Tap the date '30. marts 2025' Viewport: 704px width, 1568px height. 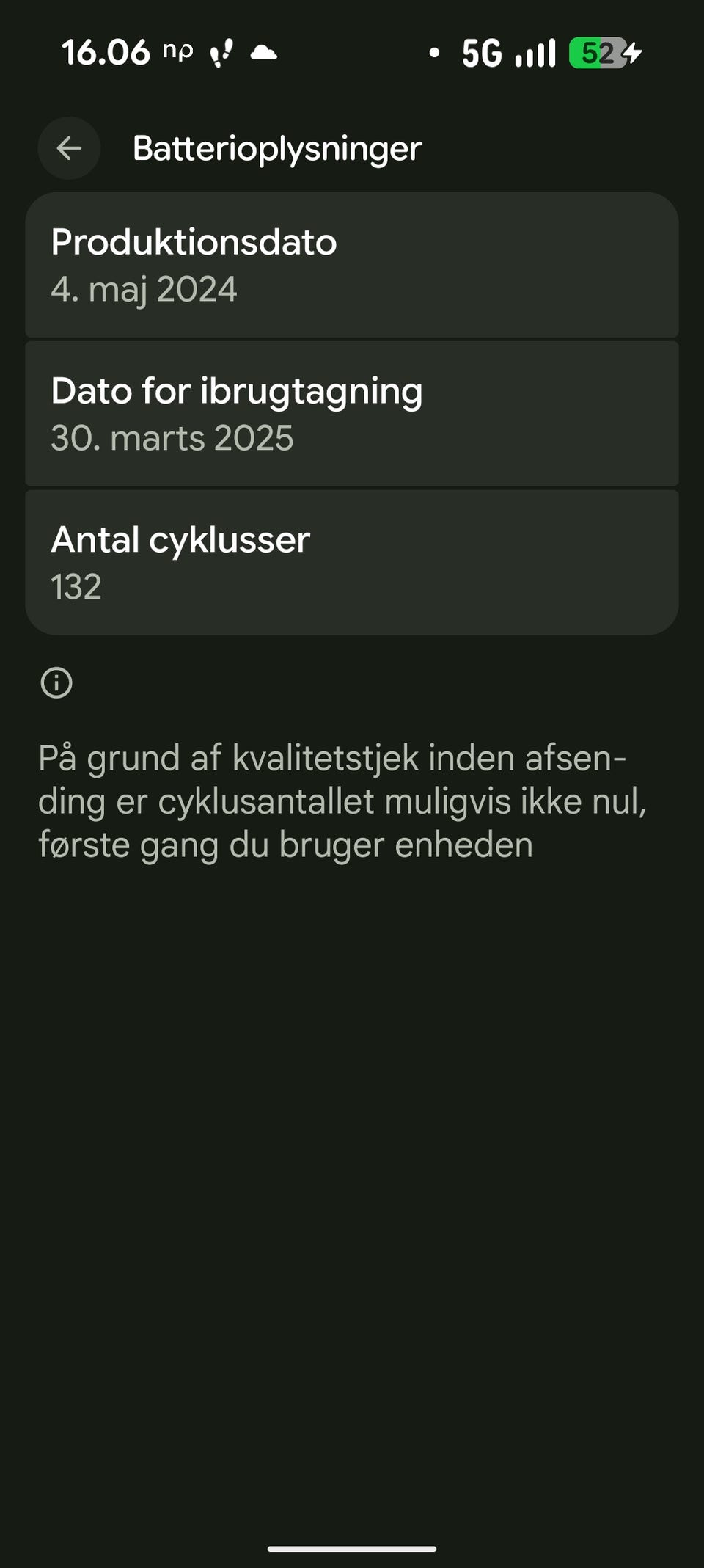[173, 439]
